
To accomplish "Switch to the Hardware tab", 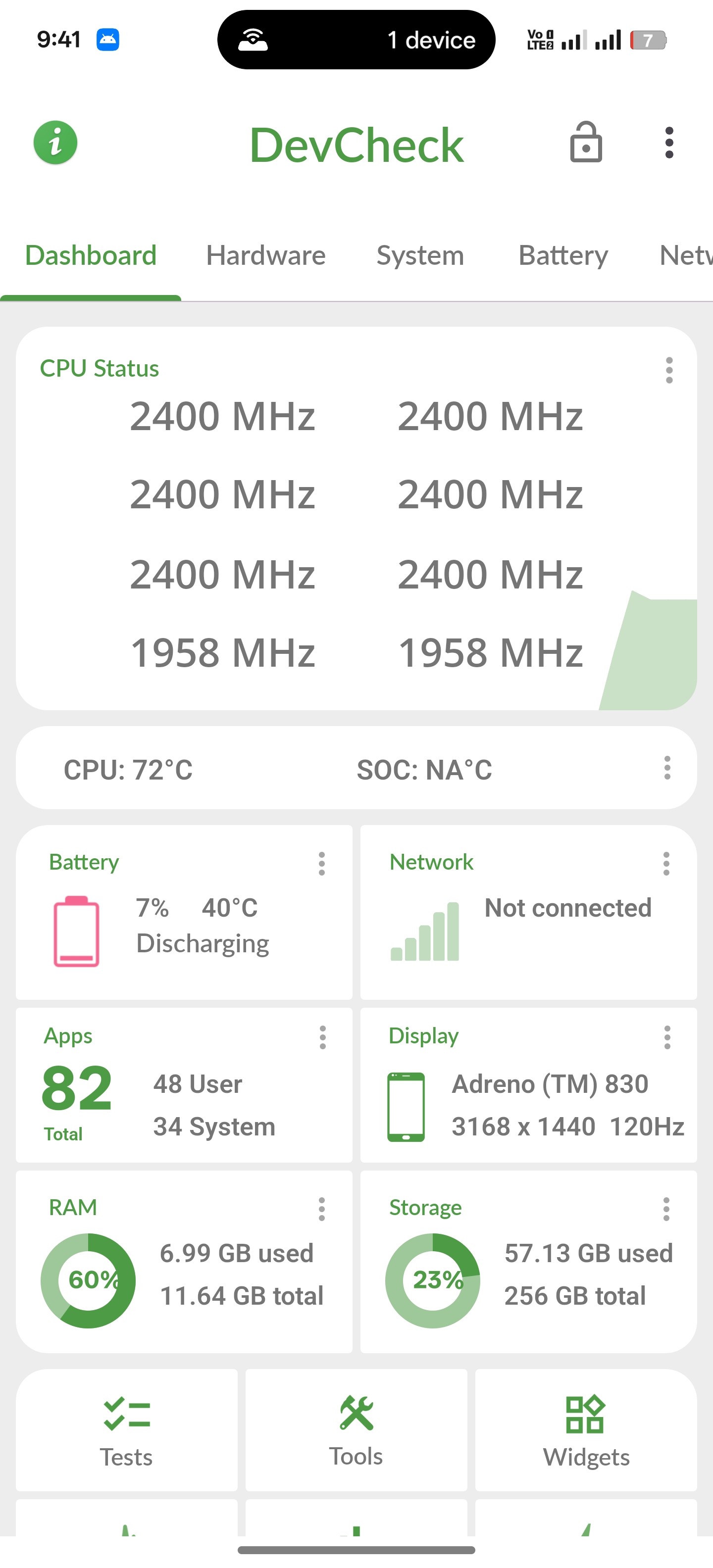I will pyautogui.click(x=265, y=256).
